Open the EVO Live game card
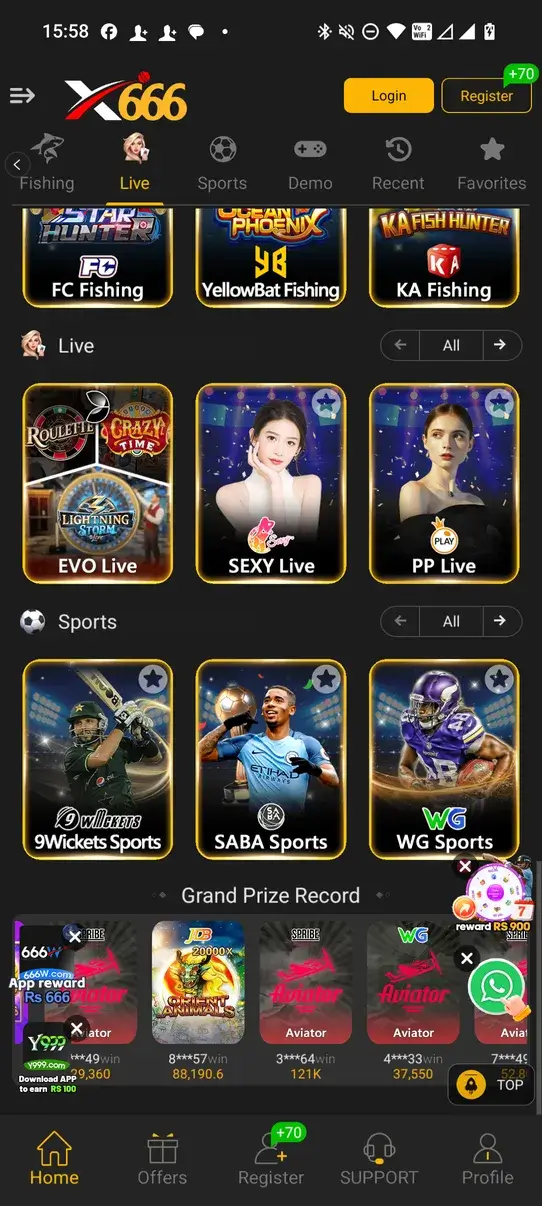This screenshot has width=542, height=1206. (x=98, y=484)
